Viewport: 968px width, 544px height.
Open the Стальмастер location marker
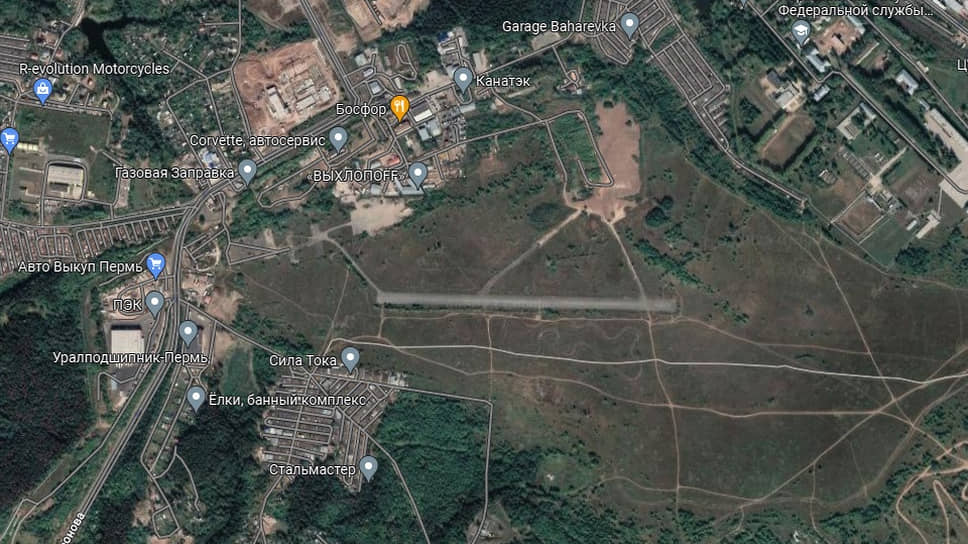click(369, 466)
